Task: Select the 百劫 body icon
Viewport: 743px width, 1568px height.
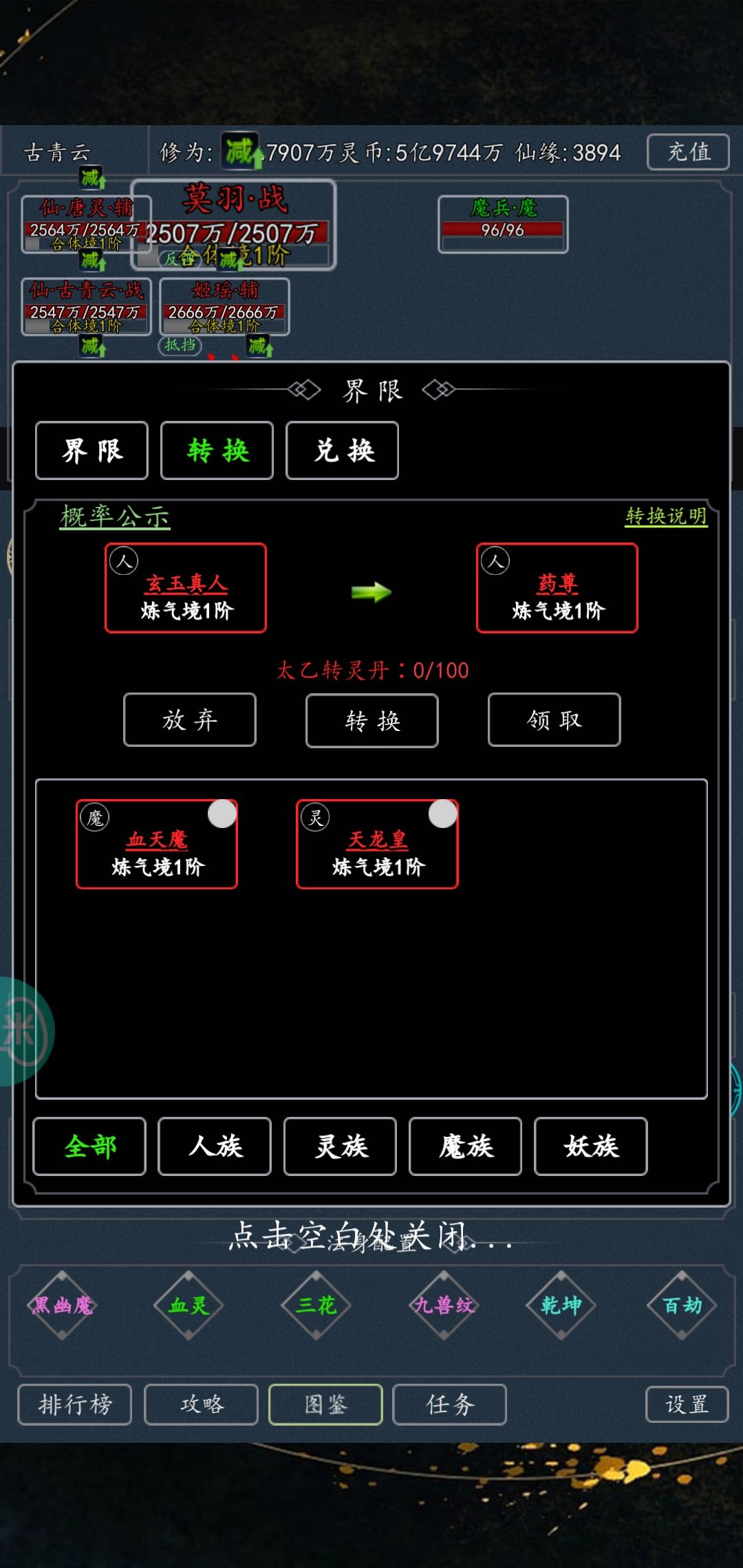Action: [681, 1305]
